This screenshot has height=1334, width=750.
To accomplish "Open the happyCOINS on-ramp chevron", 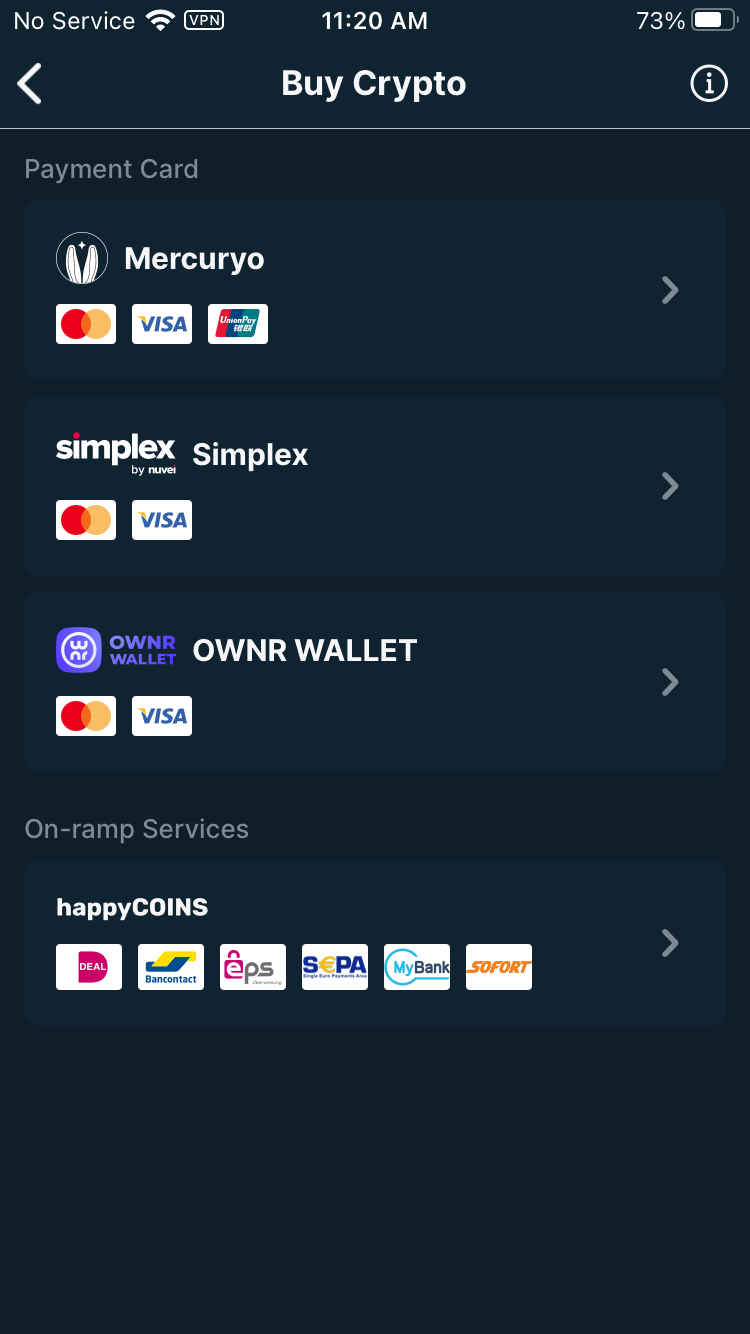I will 669,942.
